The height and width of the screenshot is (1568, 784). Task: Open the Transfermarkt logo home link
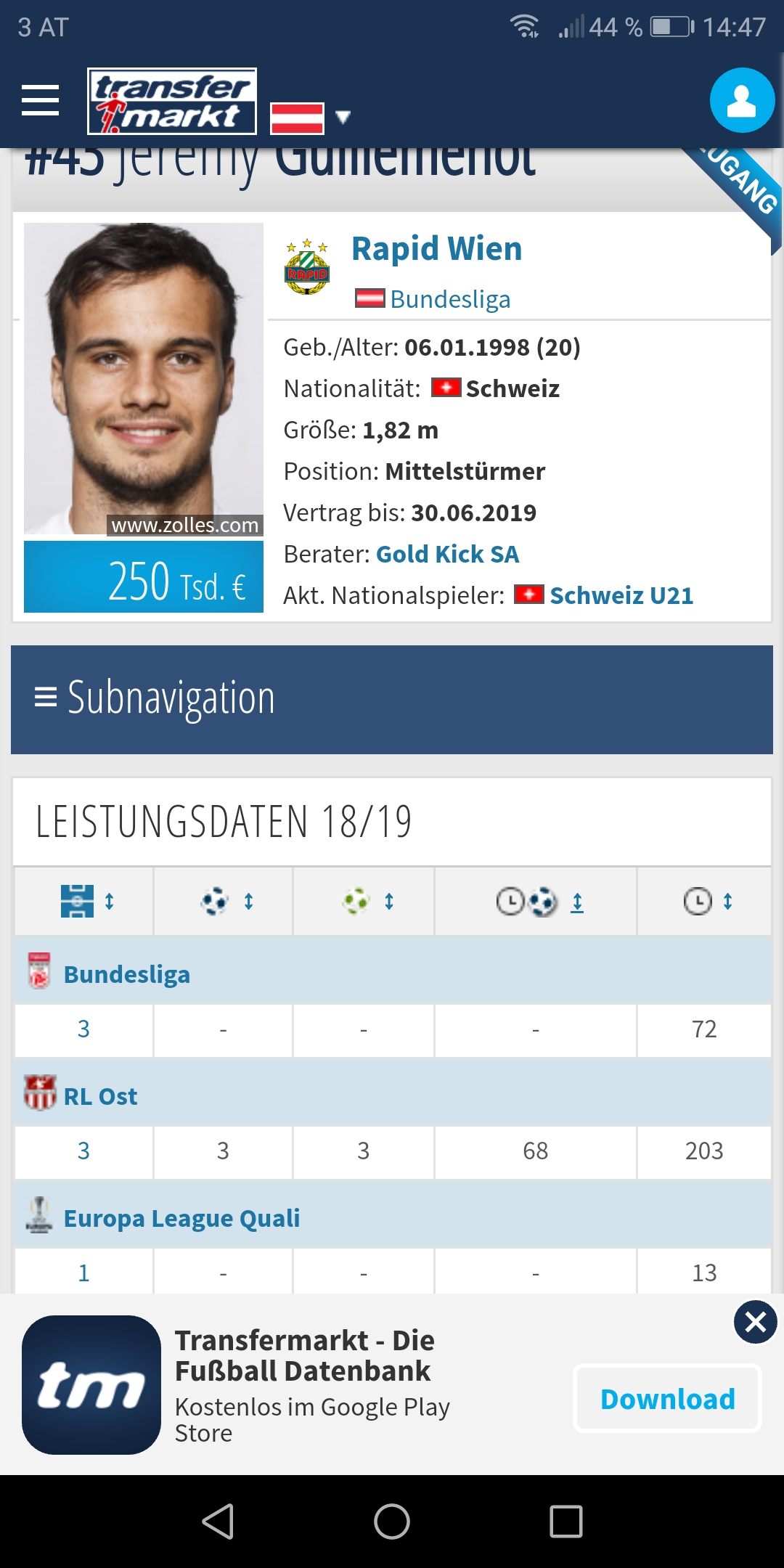pos(172,101)
